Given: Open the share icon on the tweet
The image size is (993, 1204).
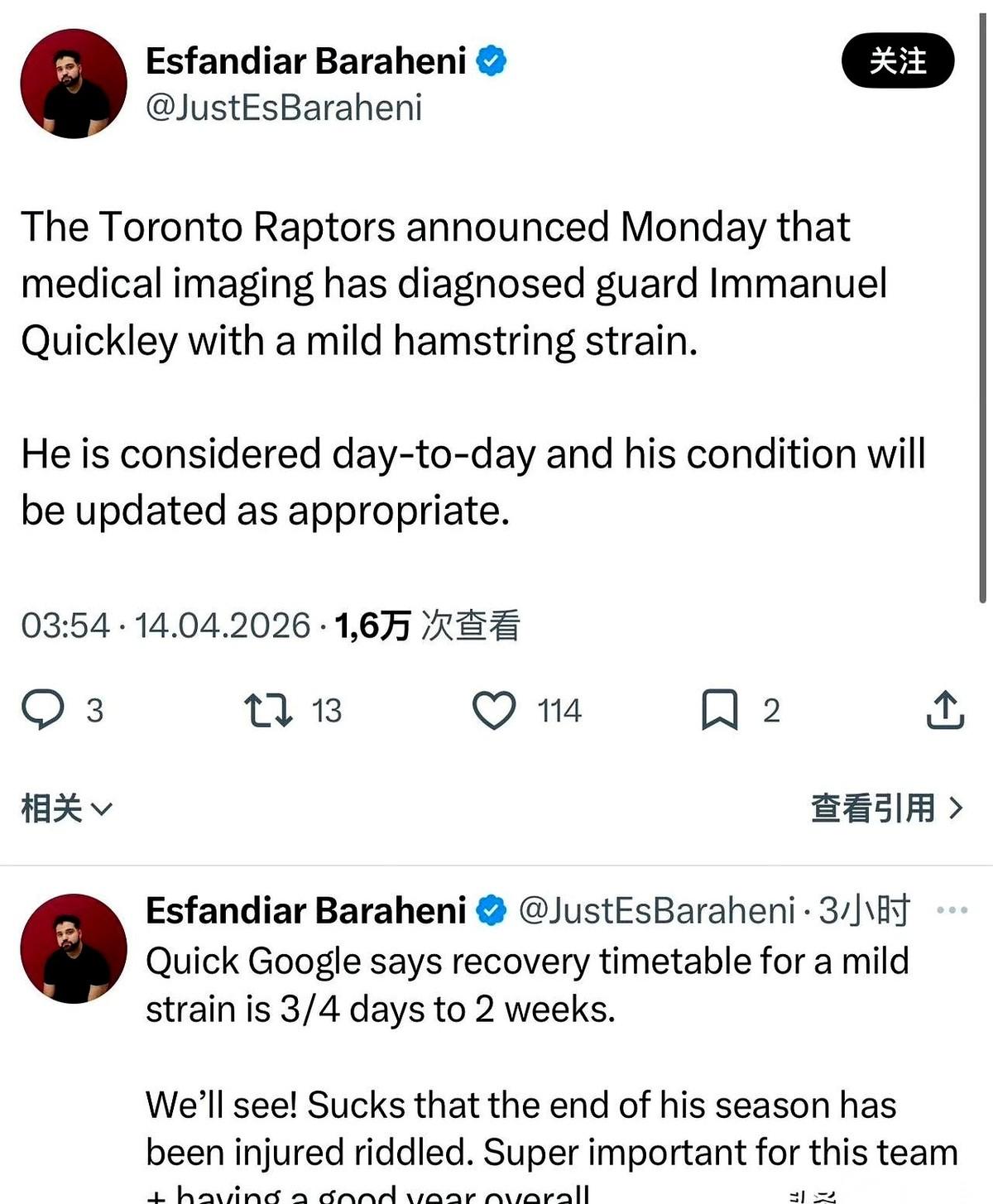Looking at the screenshot, I should 944,710.
